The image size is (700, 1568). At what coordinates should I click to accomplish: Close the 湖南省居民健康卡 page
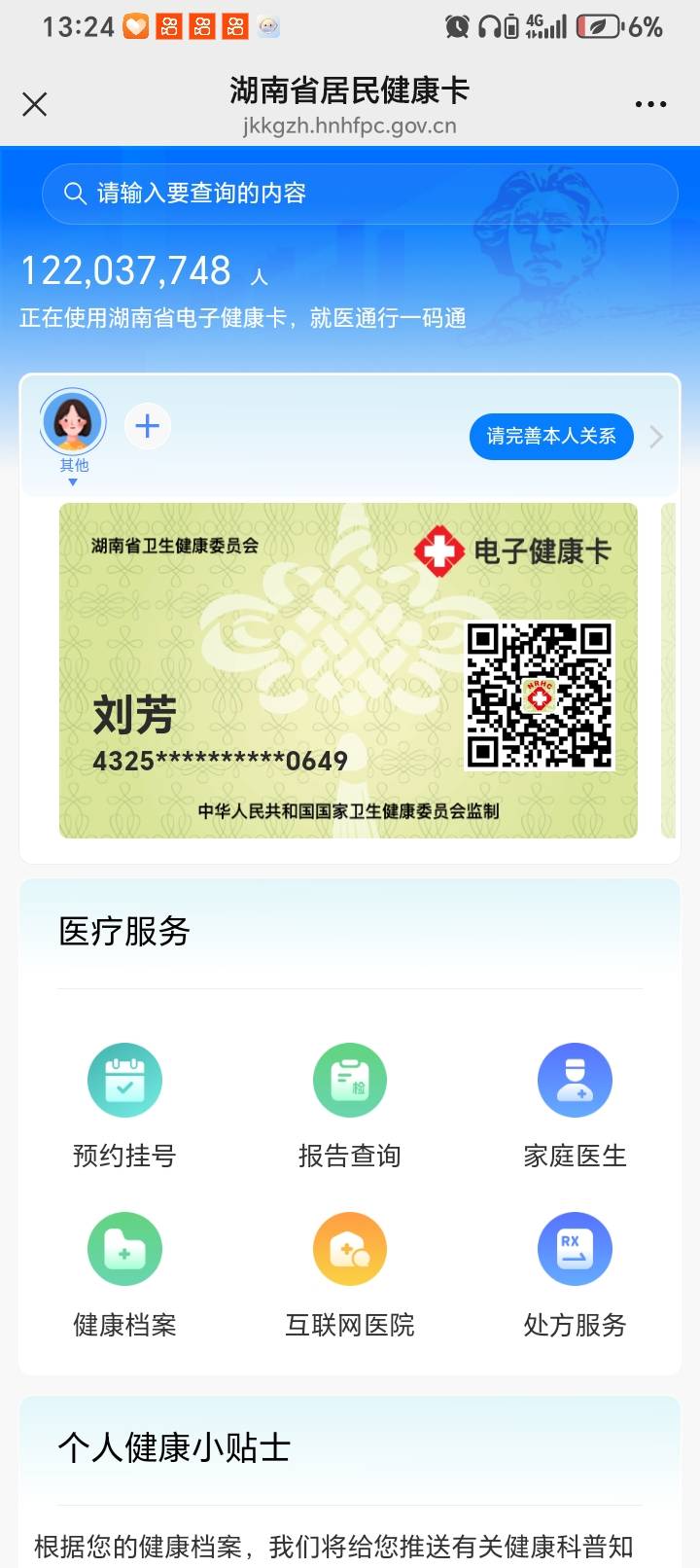(x=35, y=104)
